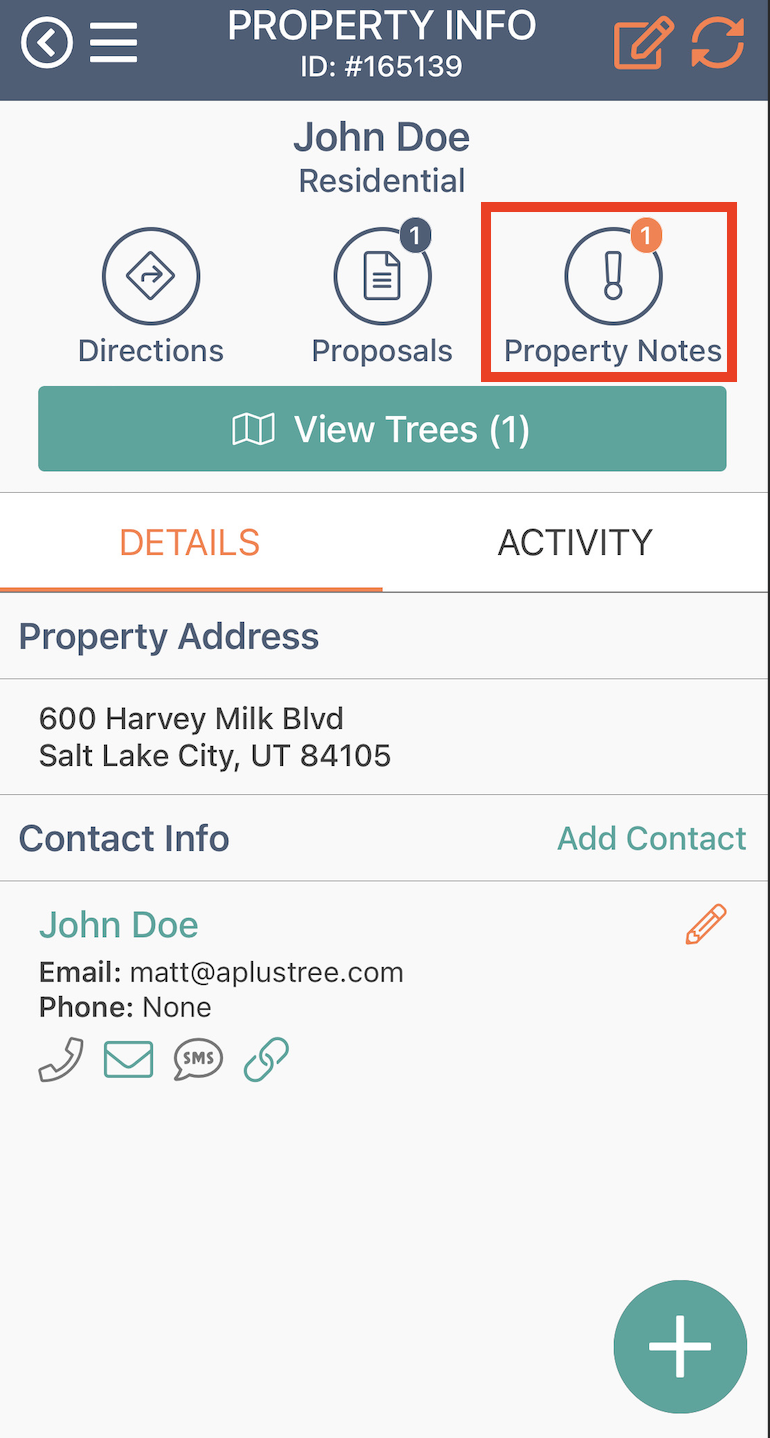Call John Doe using the phone icon
This screenshot has height=1438, width=770.
click(60, 1059)
